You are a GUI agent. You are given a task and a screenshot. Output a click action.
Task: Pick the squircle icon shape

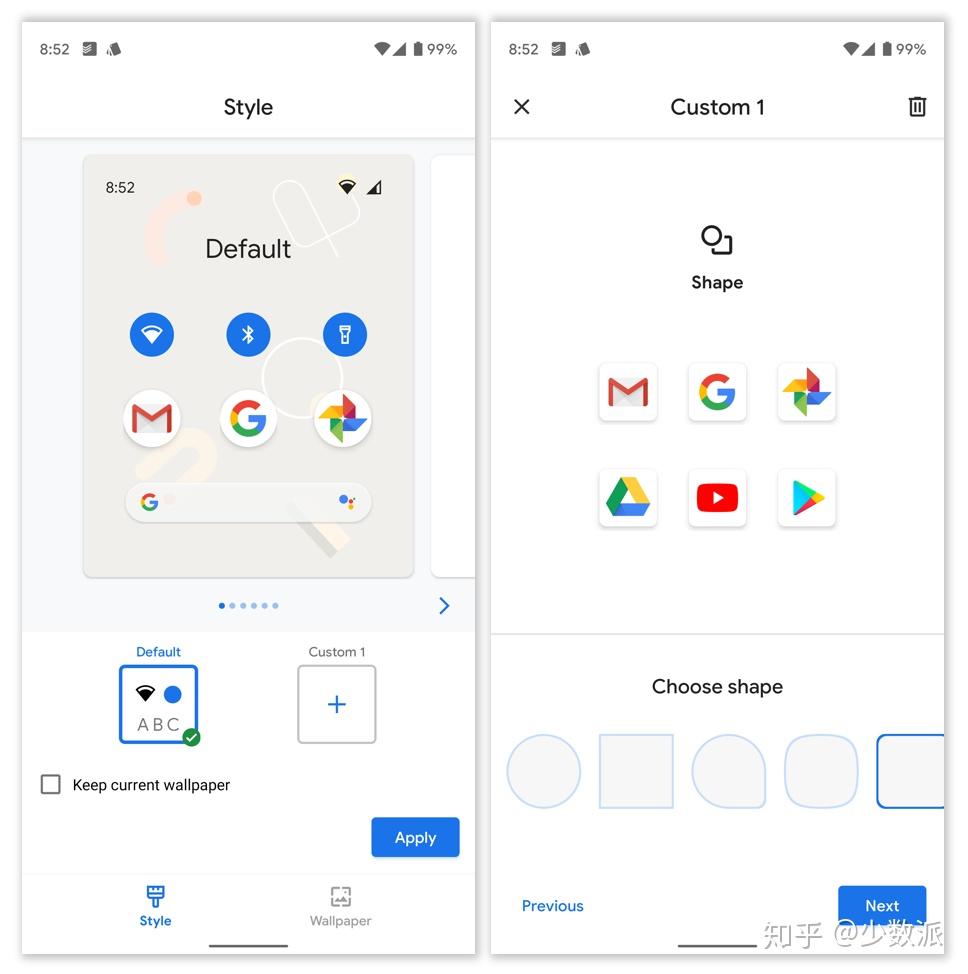tap(821, 771)
